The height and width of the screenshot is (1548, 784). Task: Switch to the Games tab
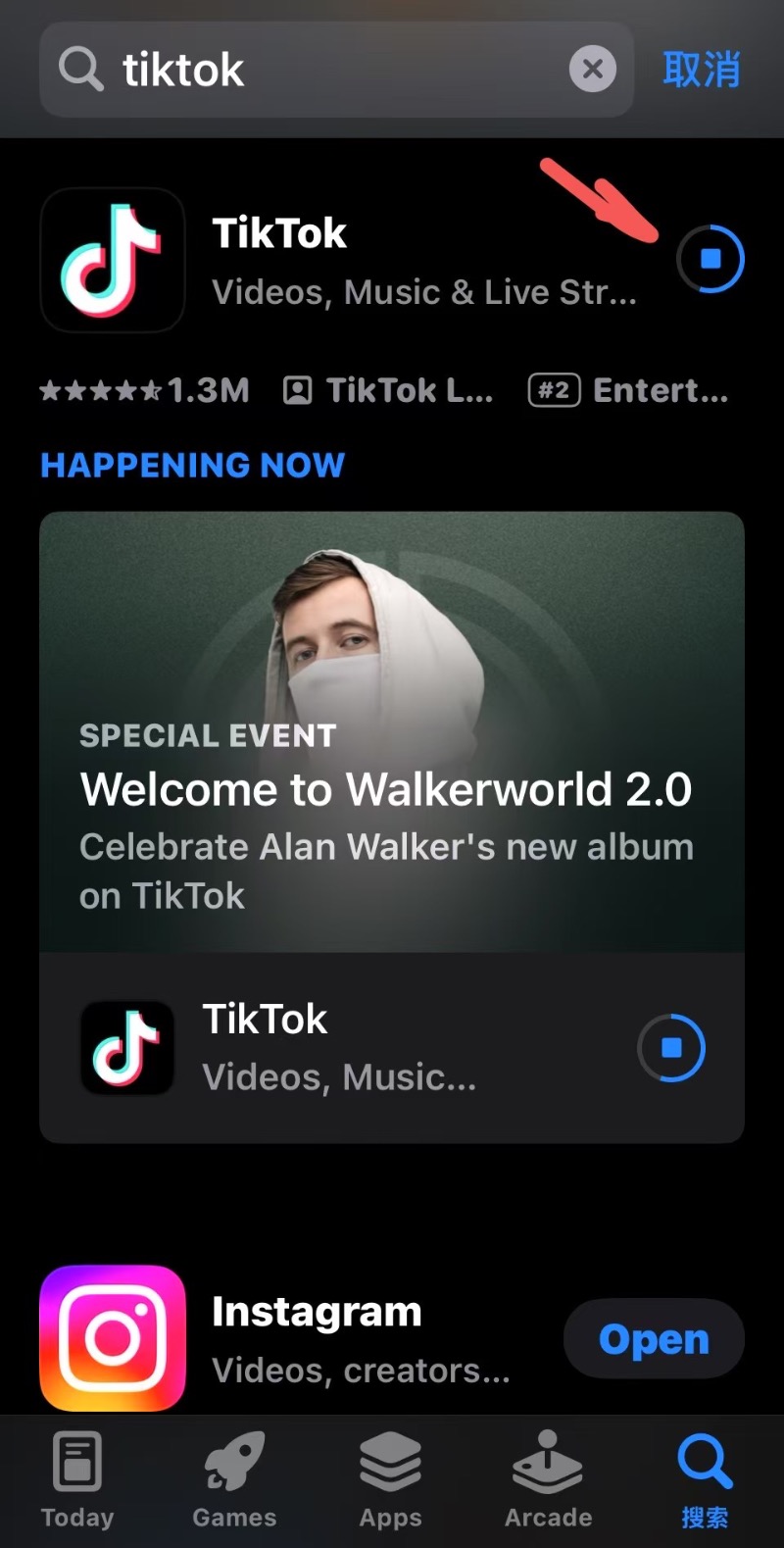tap(234, 1480)
